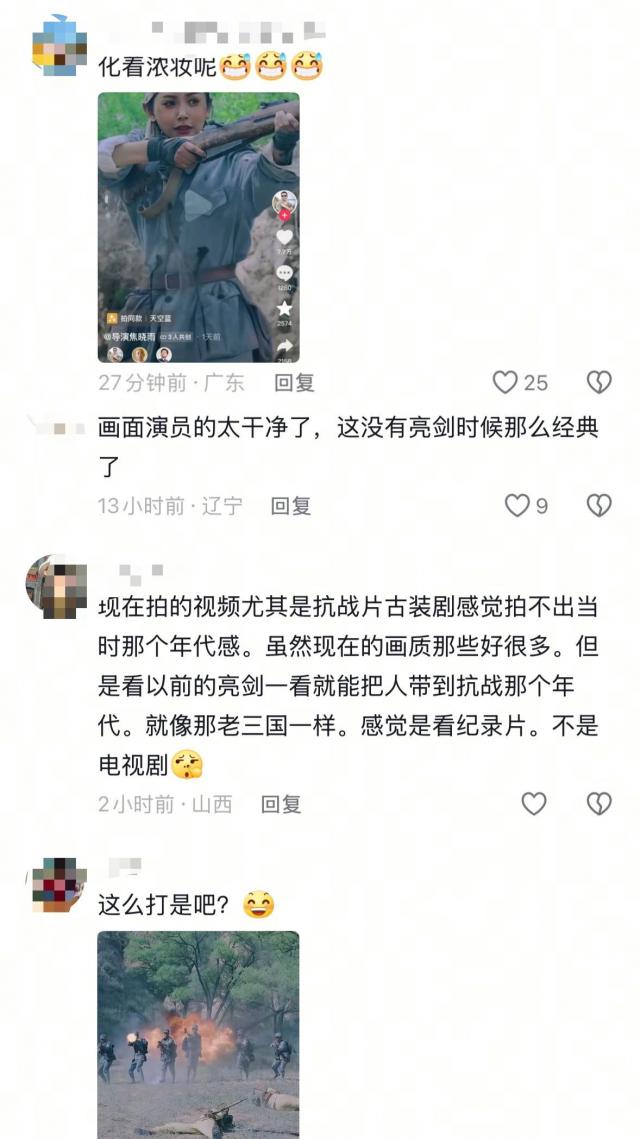The width and height of the screenshot is (640, 1139).
Task: Open avatar of the 山西 commenter
Action: 55,586
